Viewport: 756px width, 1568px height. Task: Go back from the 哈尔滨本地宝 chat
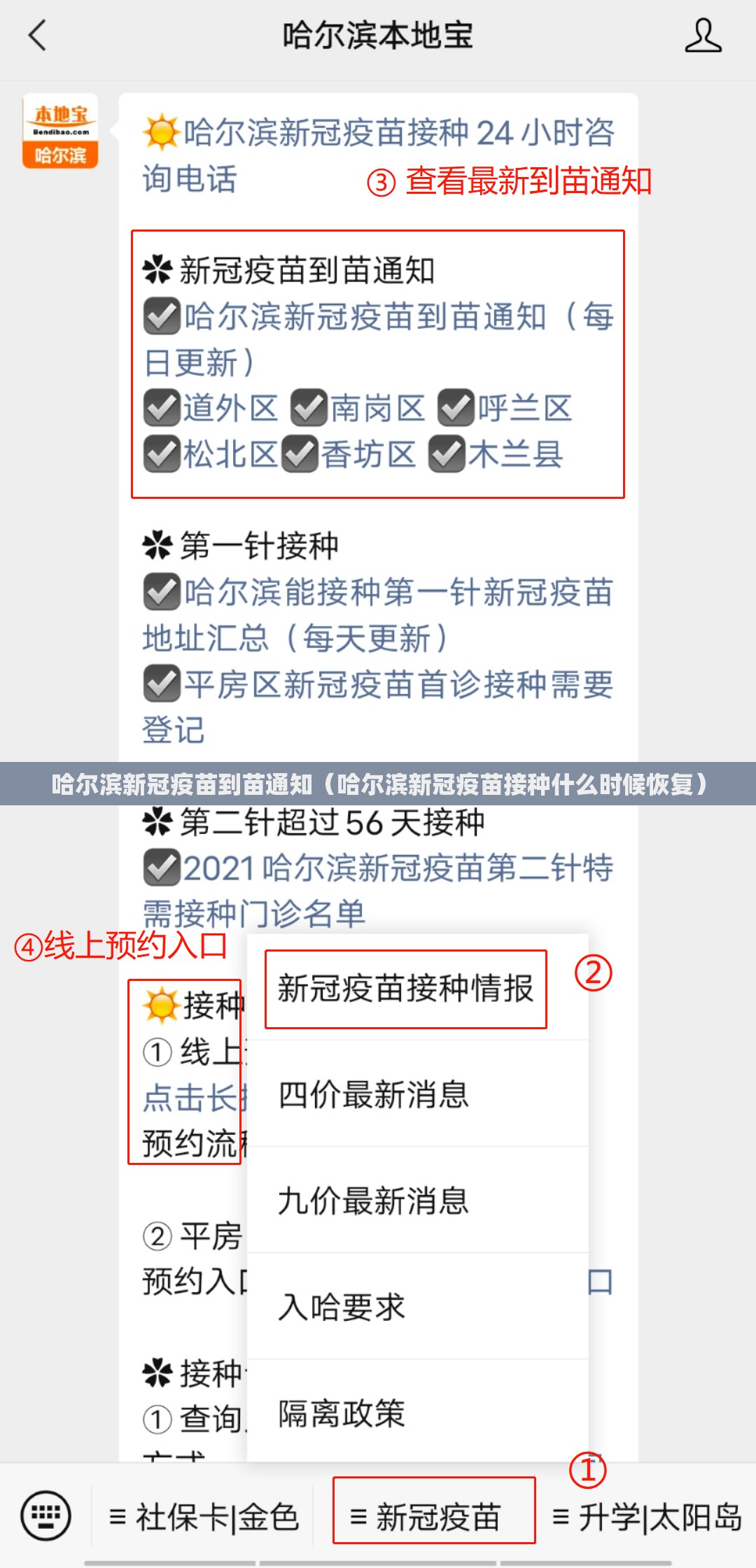click(38, 36)
